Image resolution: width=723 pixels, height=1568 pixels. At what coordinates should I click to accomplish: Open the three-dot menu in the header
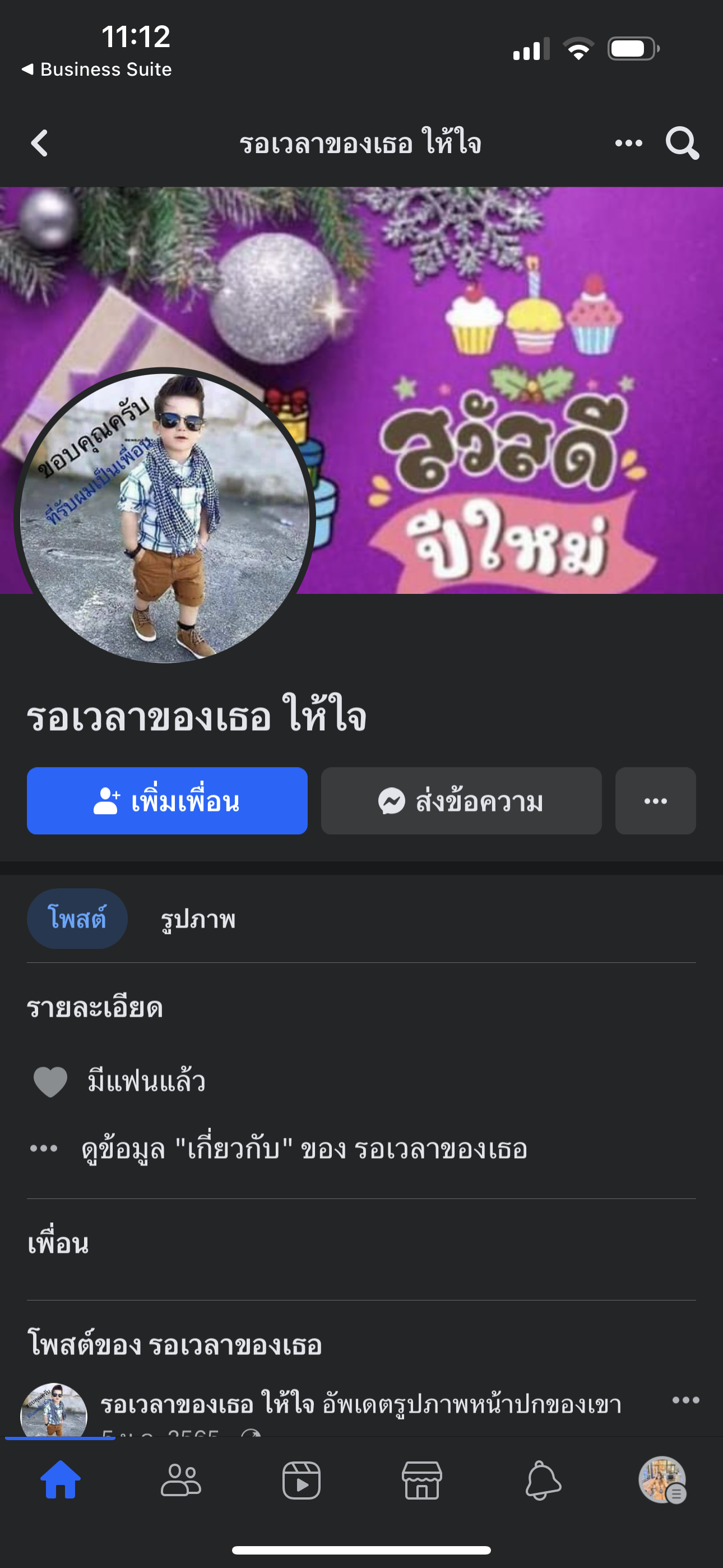pyautogui.click(x=628, y=144)
